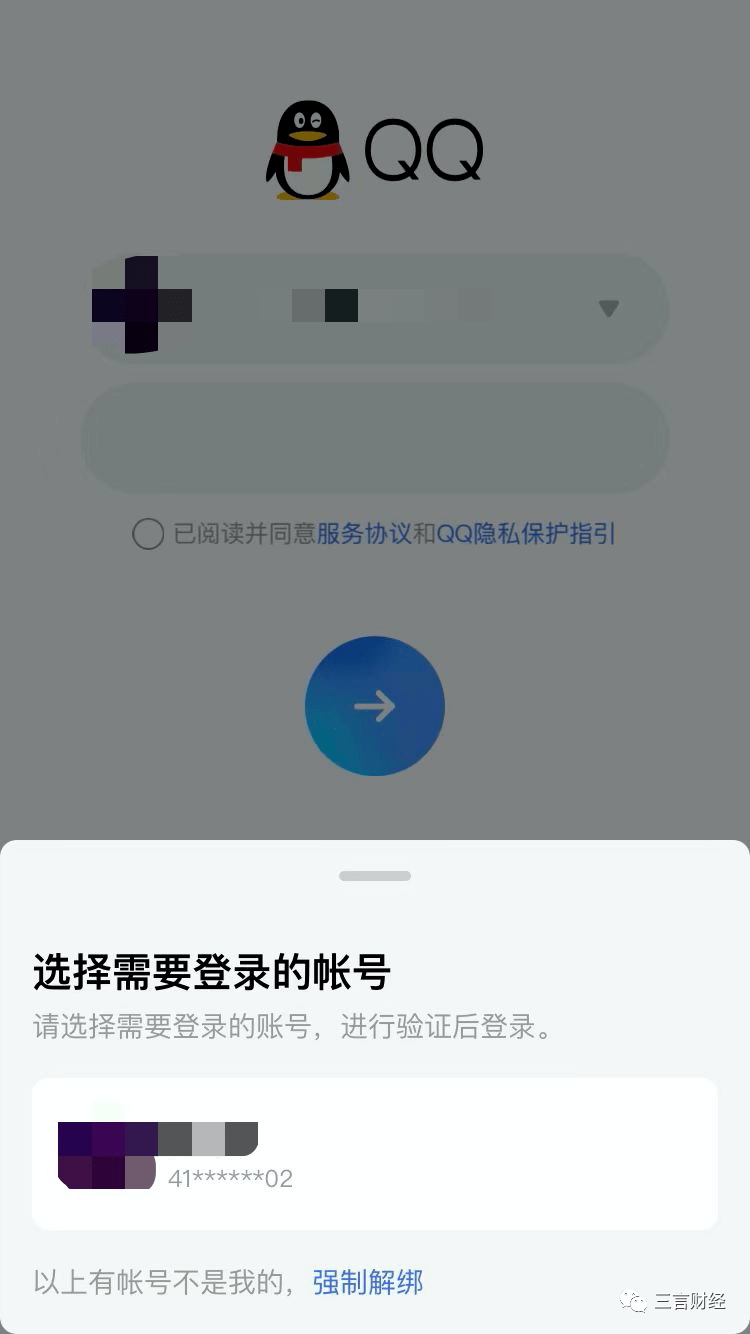Screen dimensions: 750x1334
Task: Check the 已阅读并同意 agreement checkbox
Action: click(x=148, y=534)
